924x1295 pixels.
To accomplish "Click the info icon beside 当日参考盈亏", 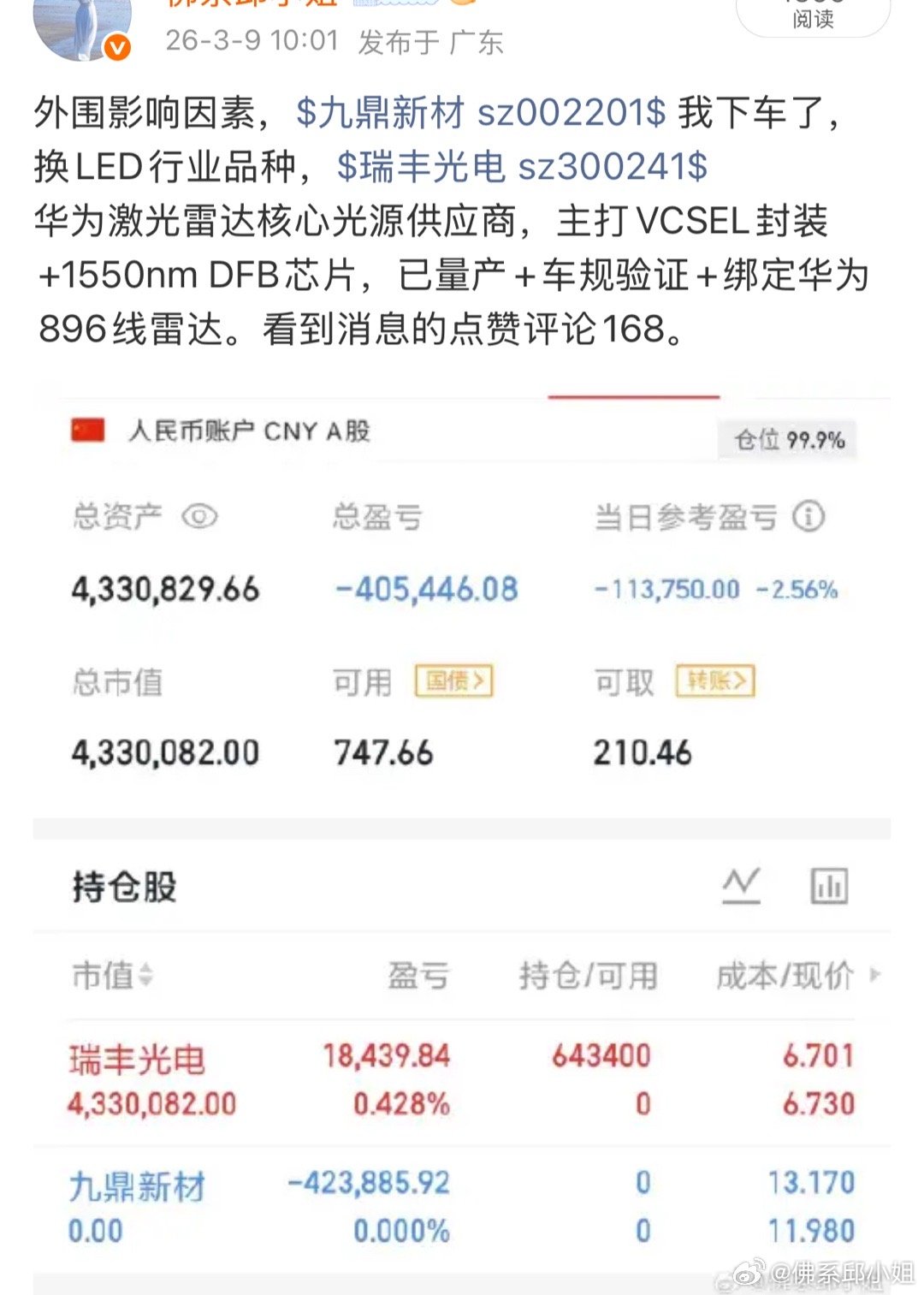I will 808,515.
